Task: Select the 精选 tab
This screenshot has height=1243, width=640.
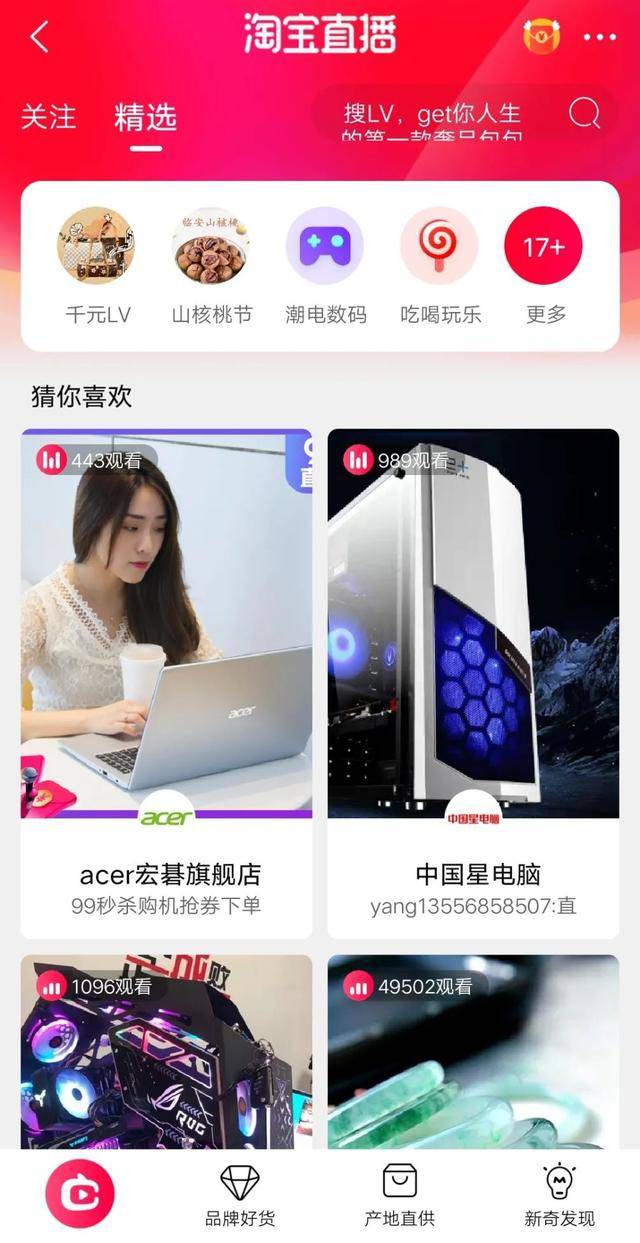Action: pos(146,117)
